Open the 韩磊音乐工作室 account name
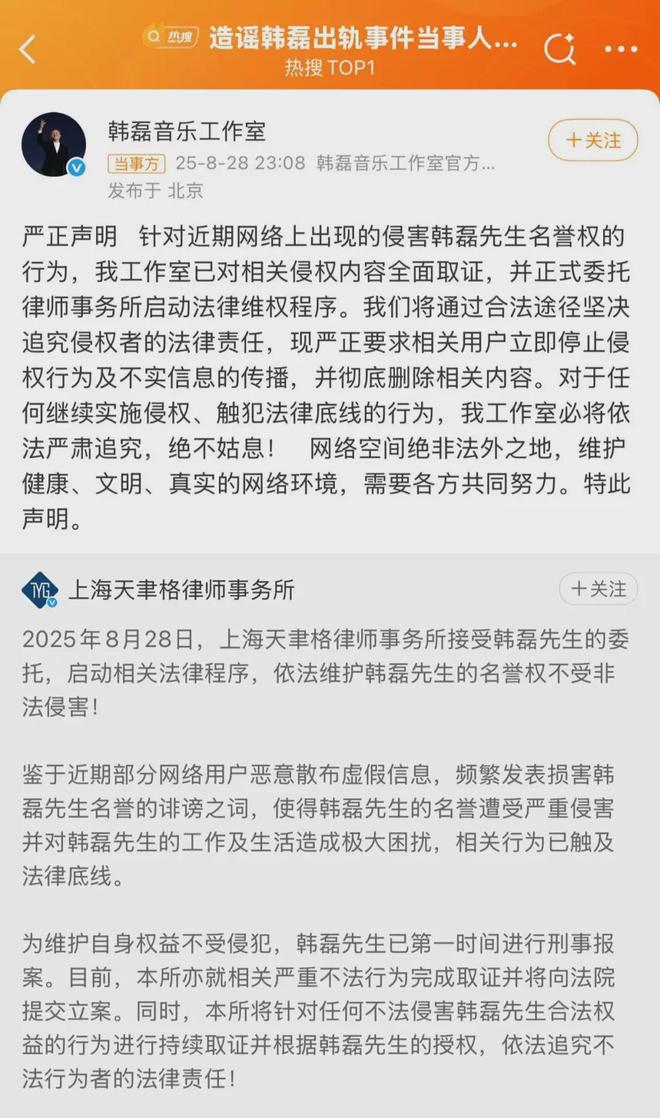 (187, 131)
